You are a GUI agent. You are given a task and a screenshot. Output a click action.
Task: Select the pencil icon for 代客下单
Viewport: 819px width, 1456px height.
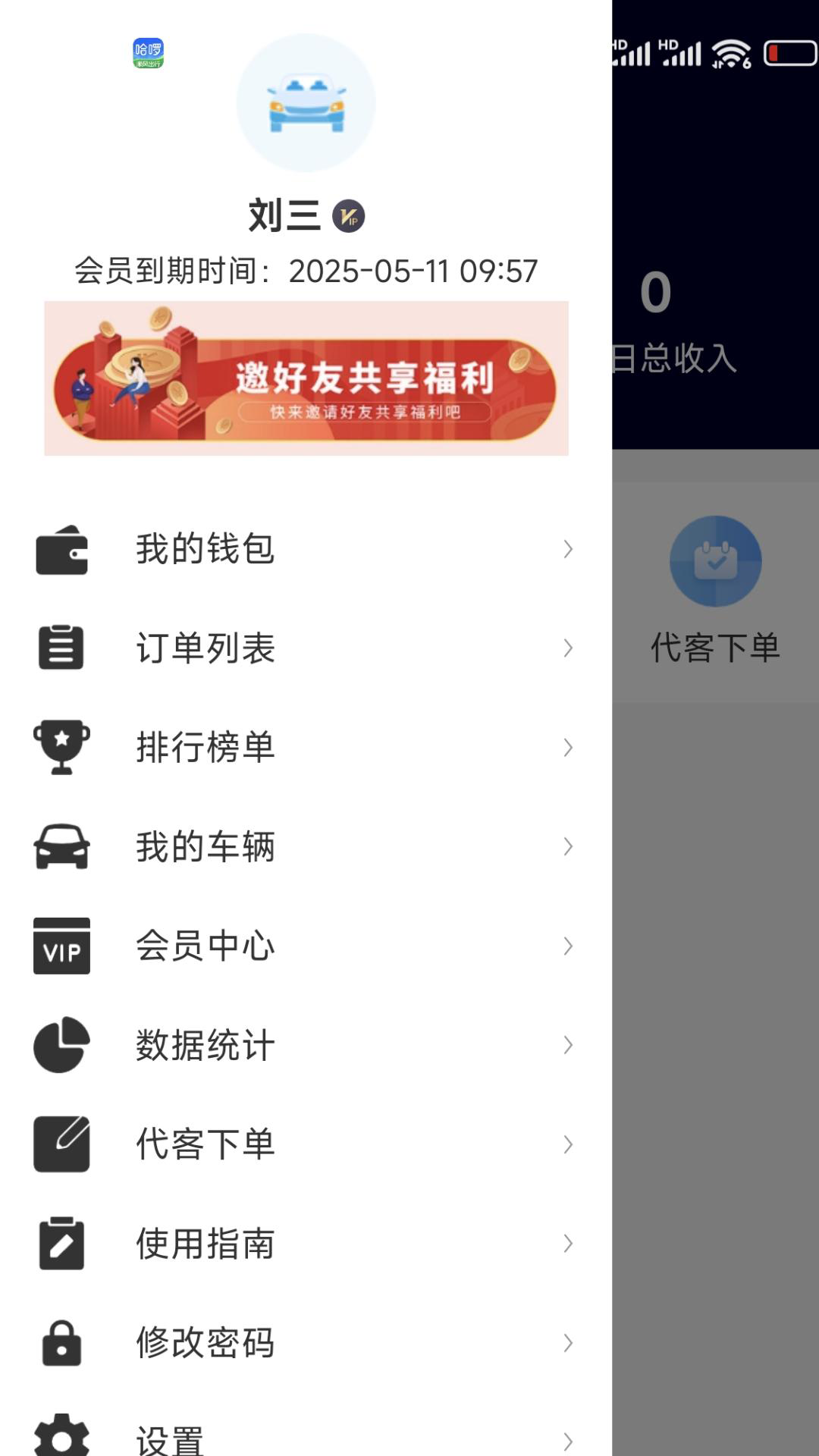tap(61, 1145)
